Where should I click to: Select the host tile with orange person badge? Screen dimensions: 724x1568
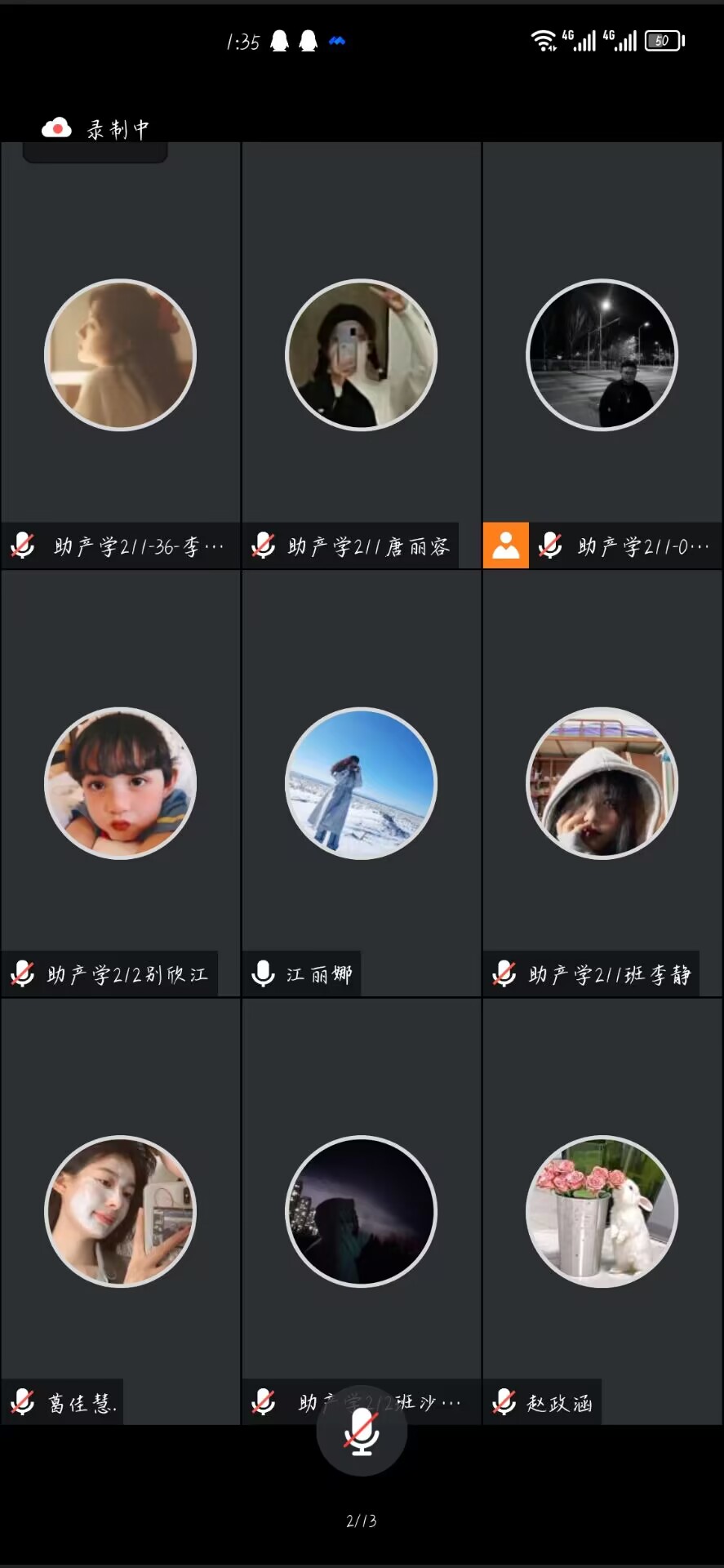tap(602, 355)
